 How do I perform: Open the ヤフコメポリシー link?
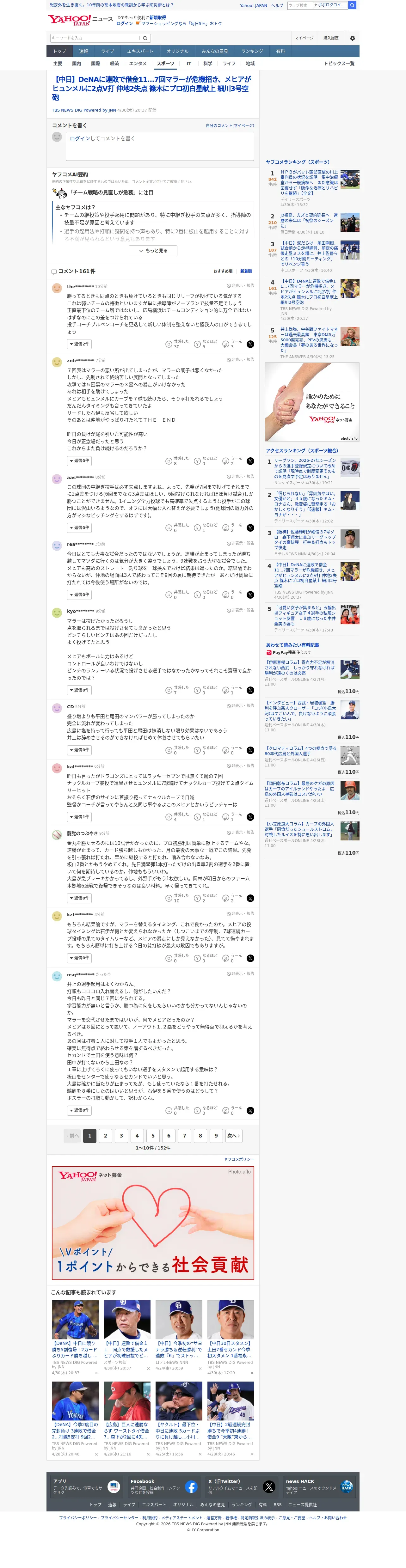[239, 1160]
